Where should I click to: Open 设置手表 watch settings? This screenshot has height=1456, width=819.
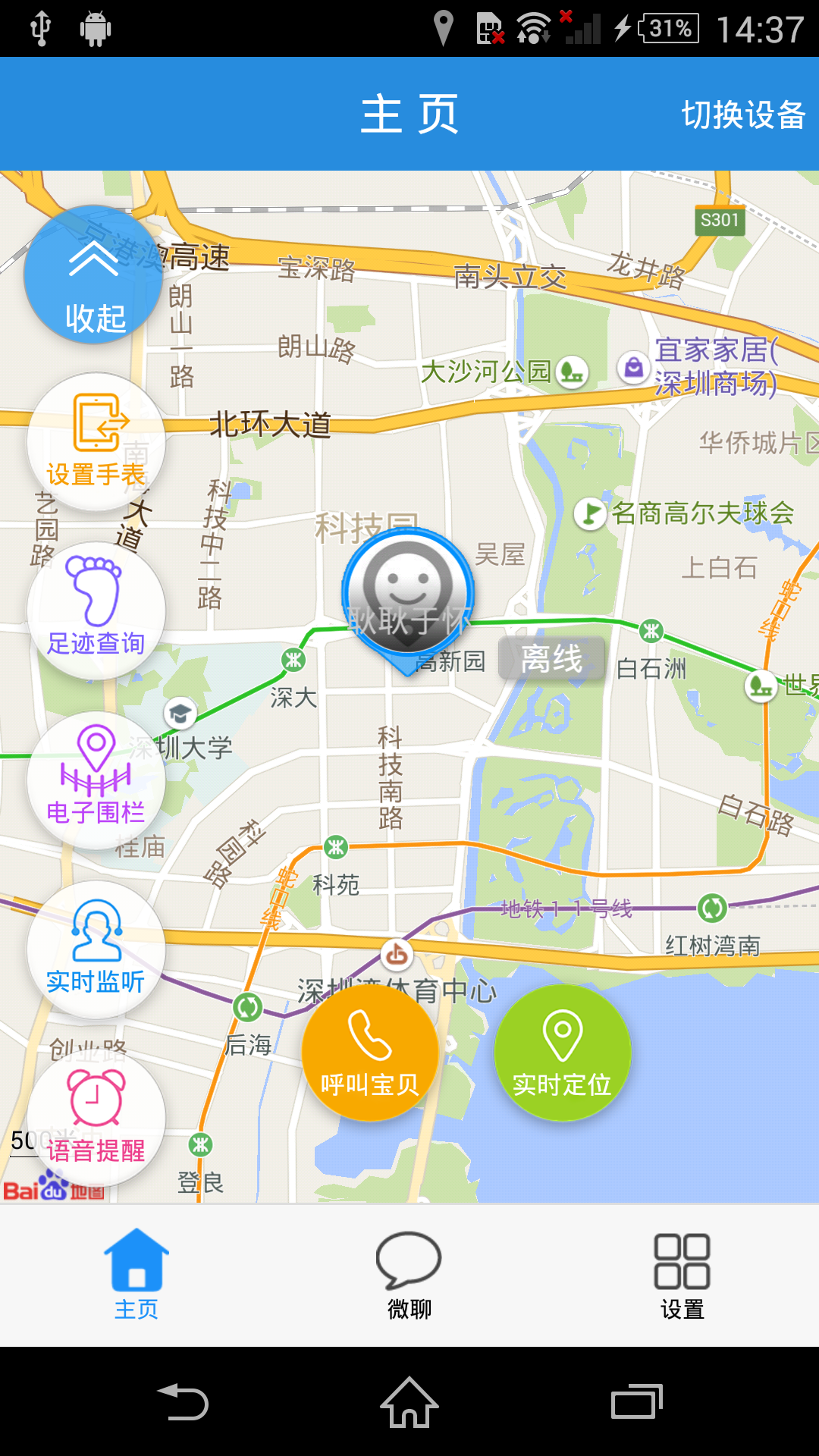96,441
